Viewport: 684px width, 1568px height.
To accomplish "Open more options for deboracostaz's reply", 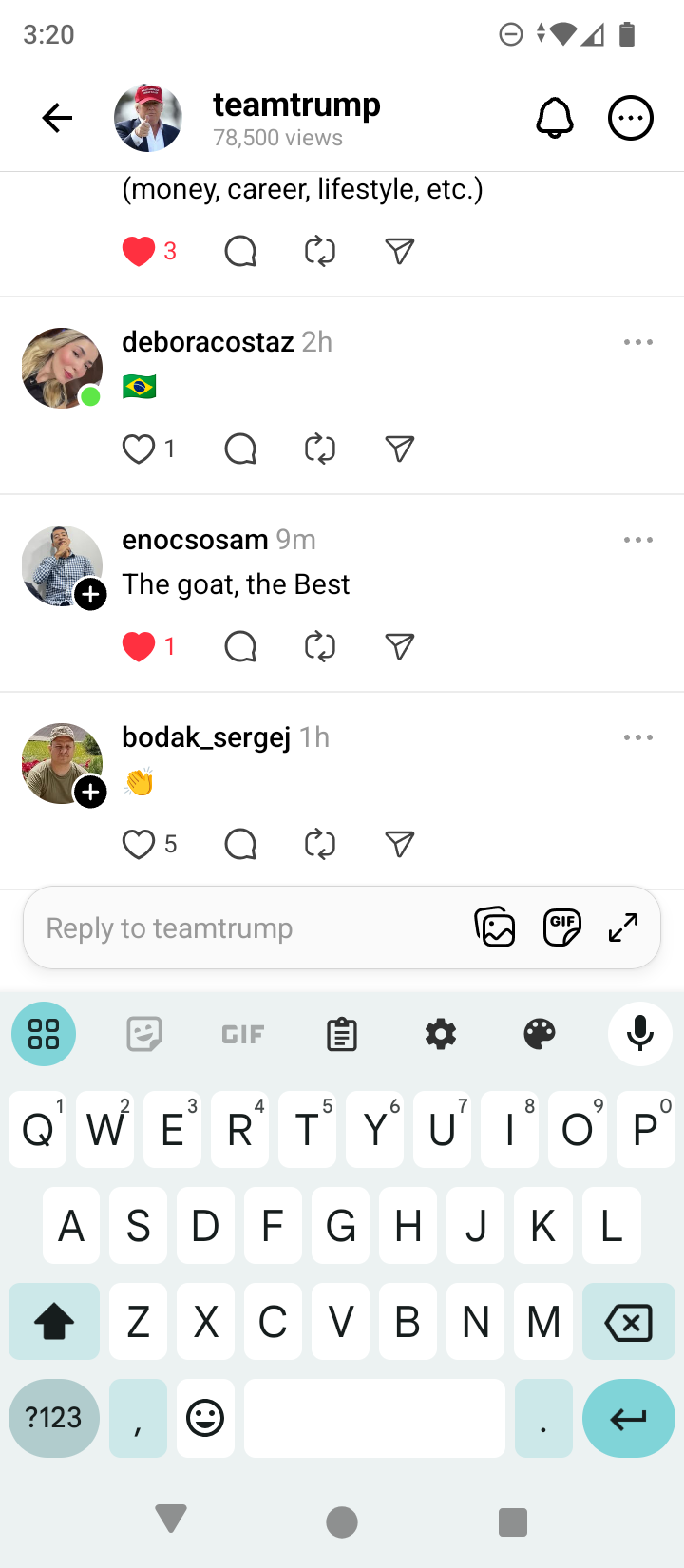I will [x=637, y=342].
